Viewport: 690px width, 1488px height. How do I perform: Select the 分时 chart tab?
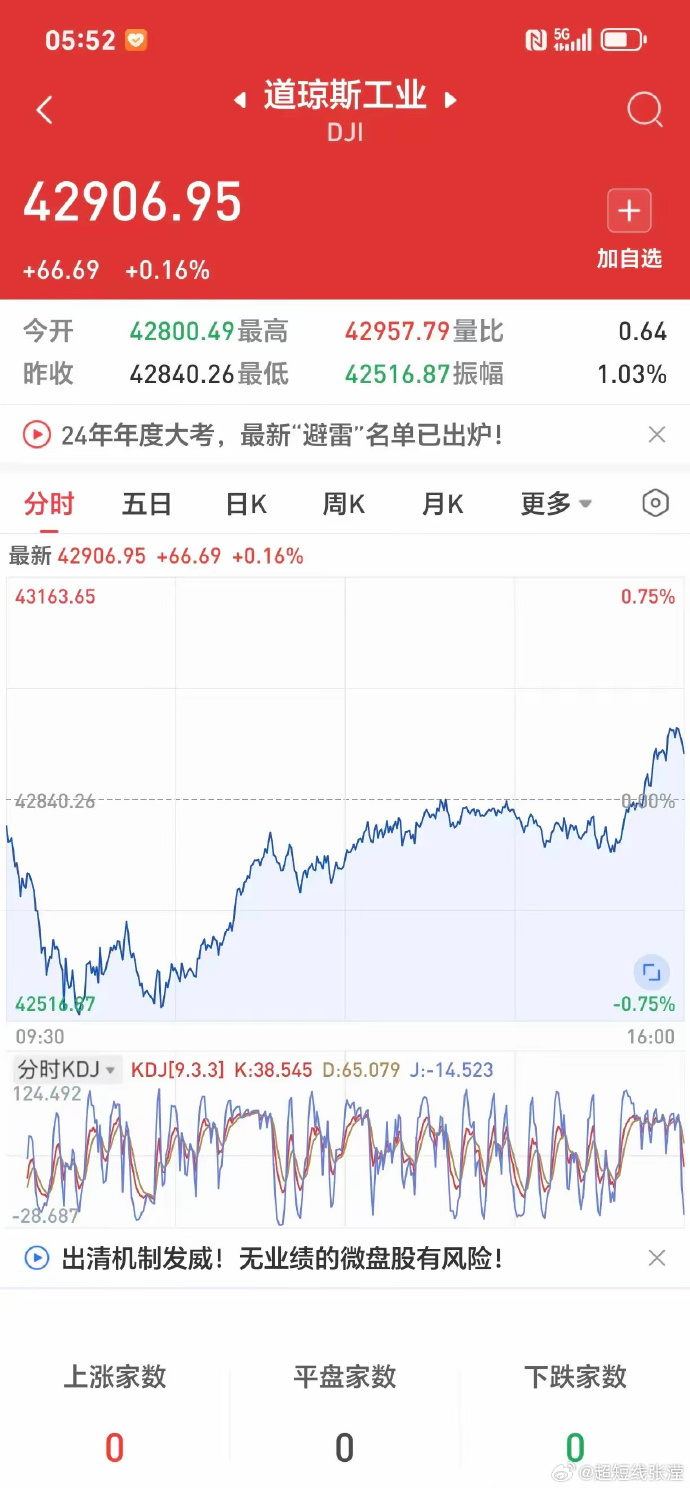click(49, 504)
